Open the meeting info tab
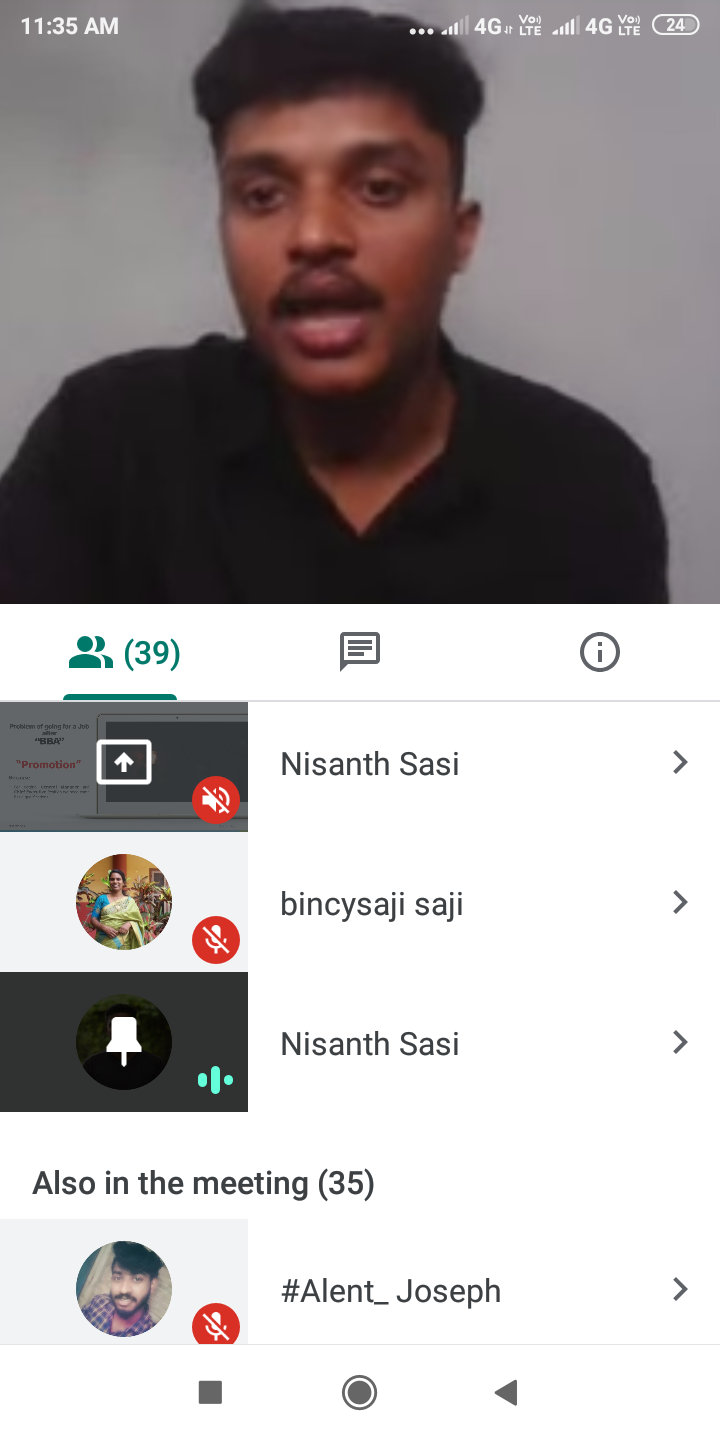720x1440 pixels. click(599, 653)
